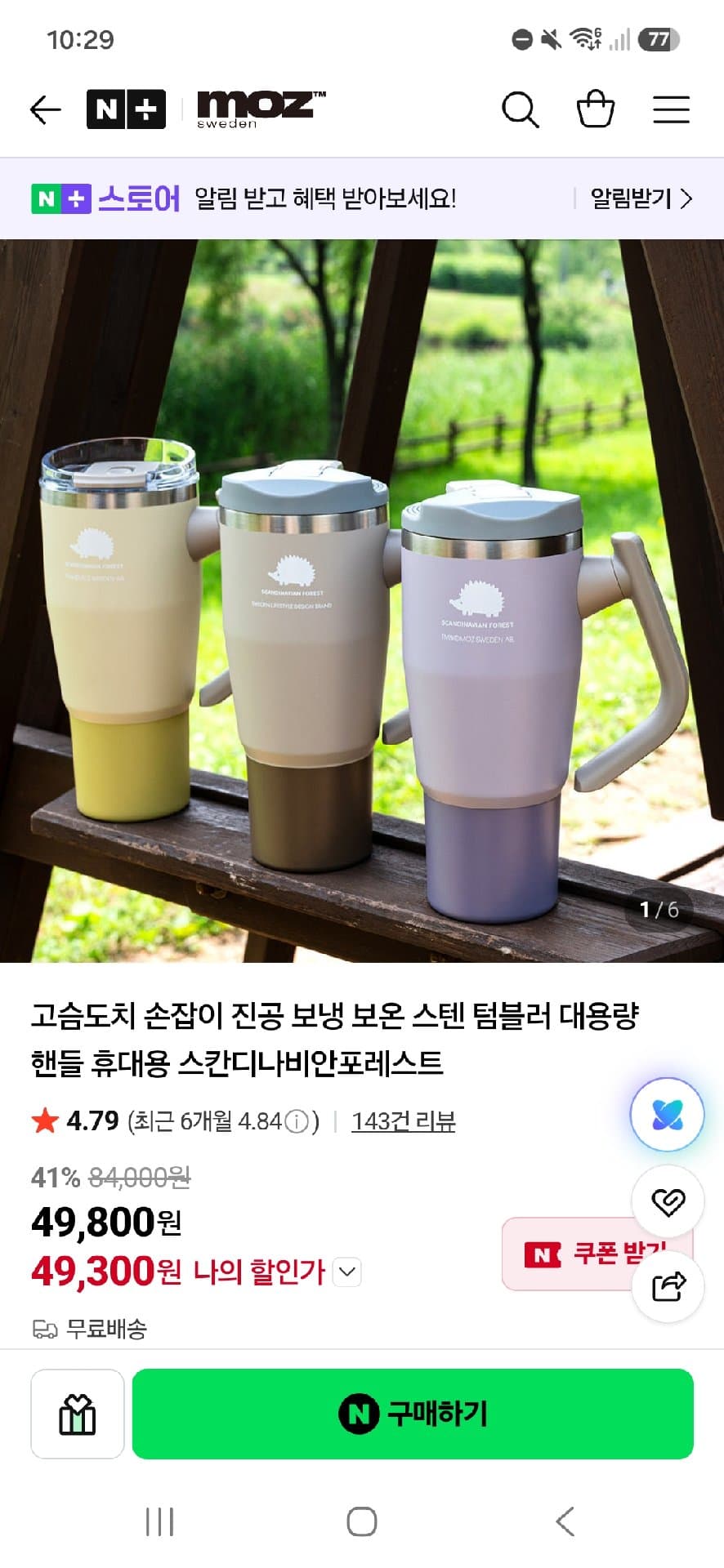Expand 나의 할인가 discount details
This screenshot has width=724, height=1568.
[x=347, y=1272]
